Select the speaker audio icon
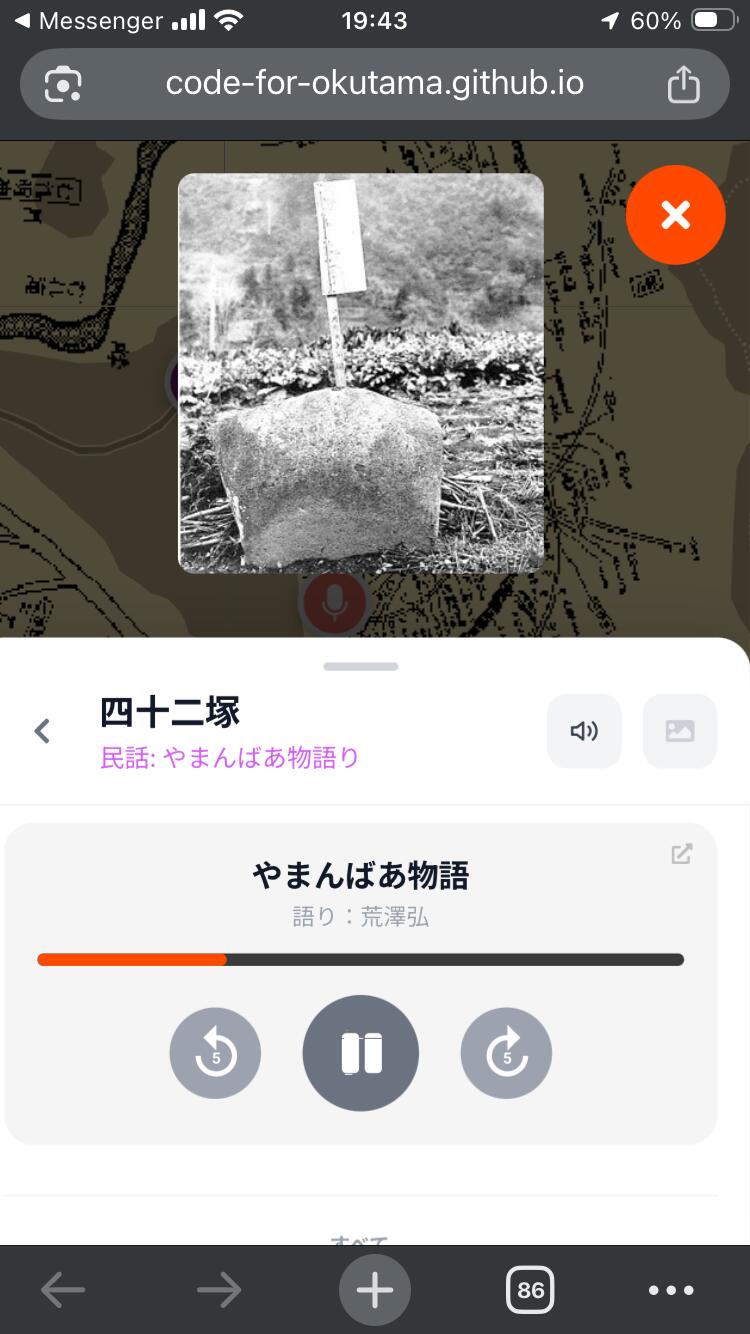The image size is (750, 1334). point(584,731)
